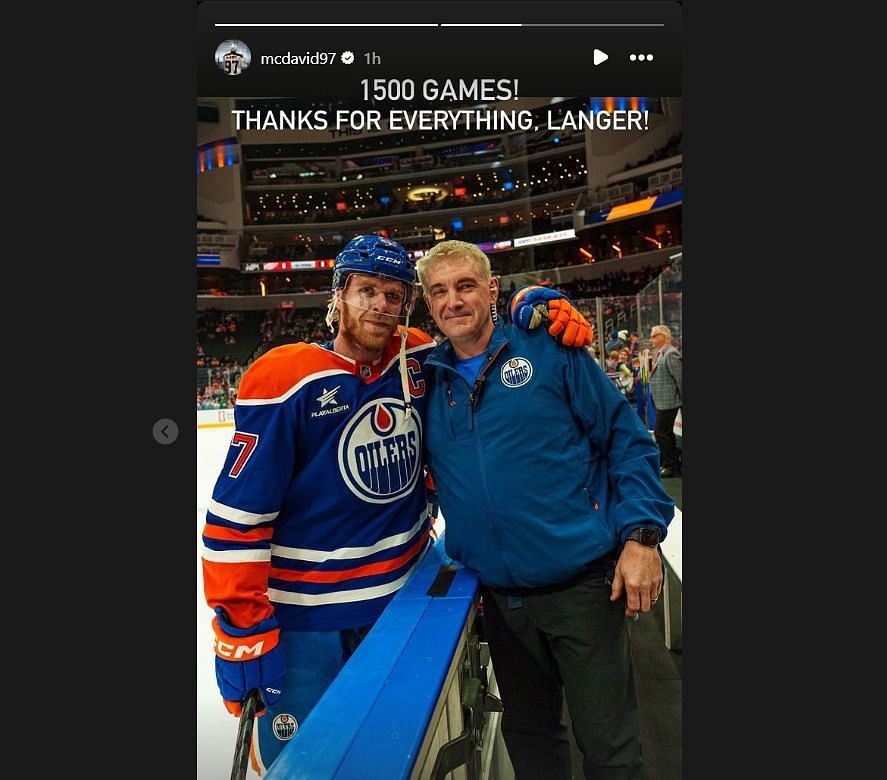Open the mcdavid97 username link
The image size is (887, 780).
(x=297, y=59)
